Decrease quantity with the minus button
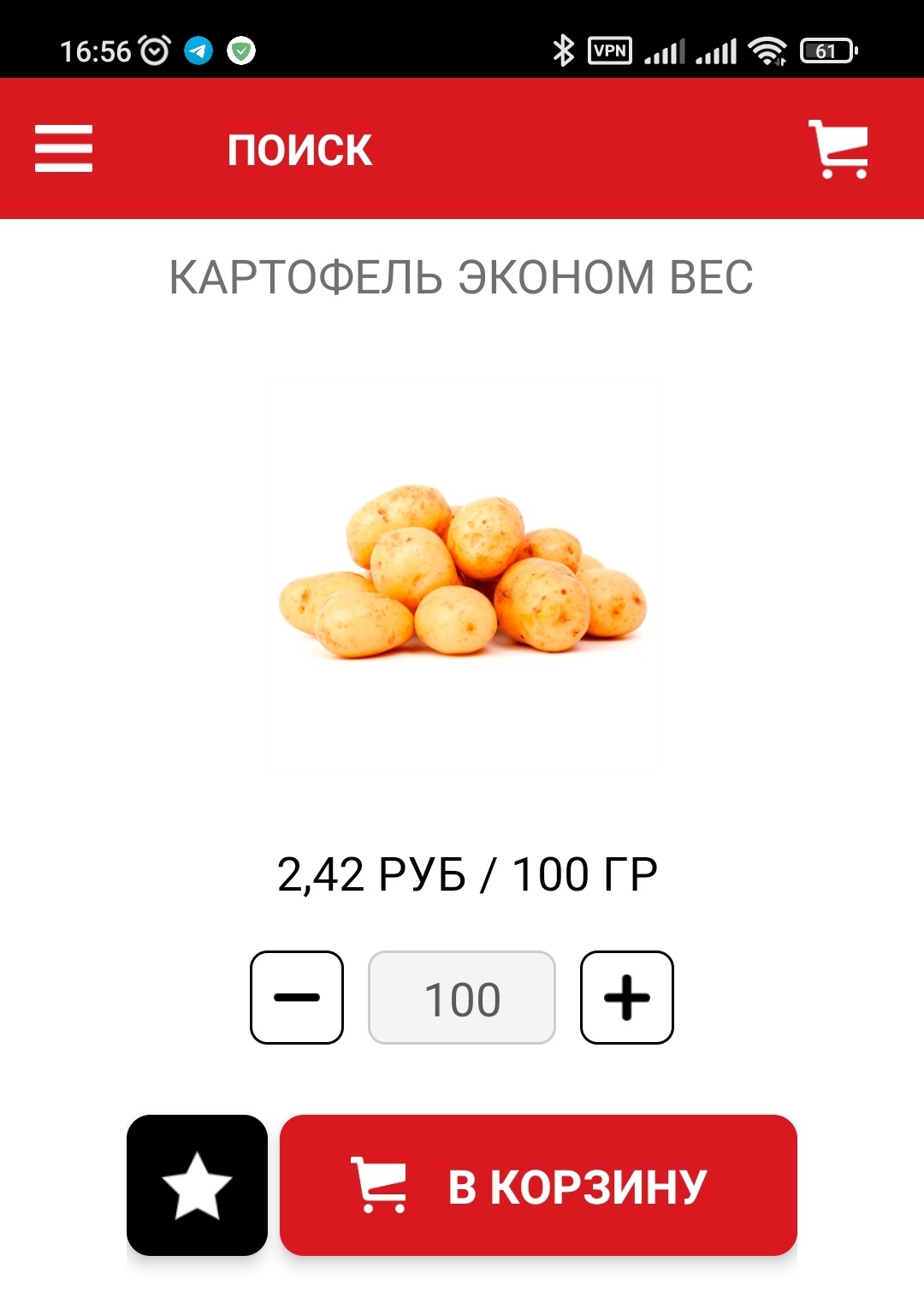Screen dimensions: 924x1297 coord(297,997)
